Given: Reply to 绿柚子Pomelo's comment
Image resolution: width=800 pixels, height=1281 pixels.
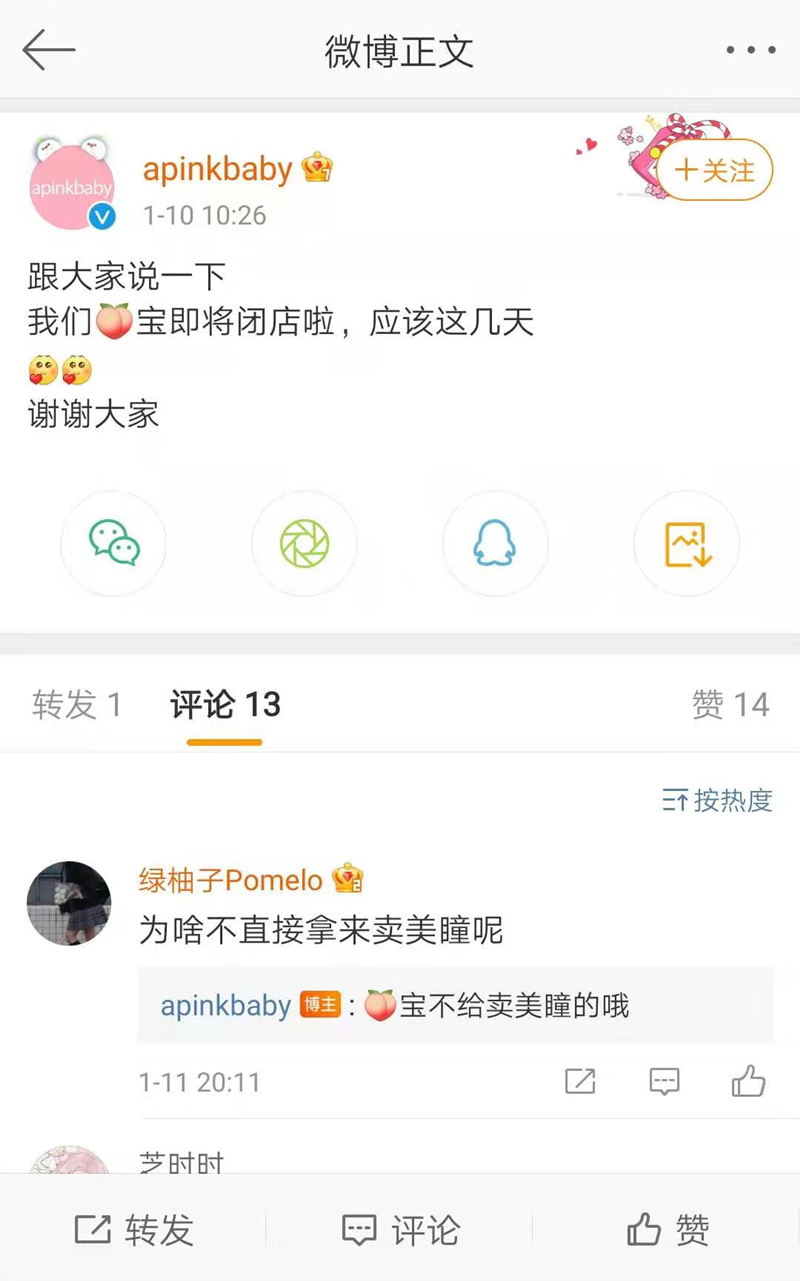Looking at the screenshot, I should click(x=664, y=1081).
